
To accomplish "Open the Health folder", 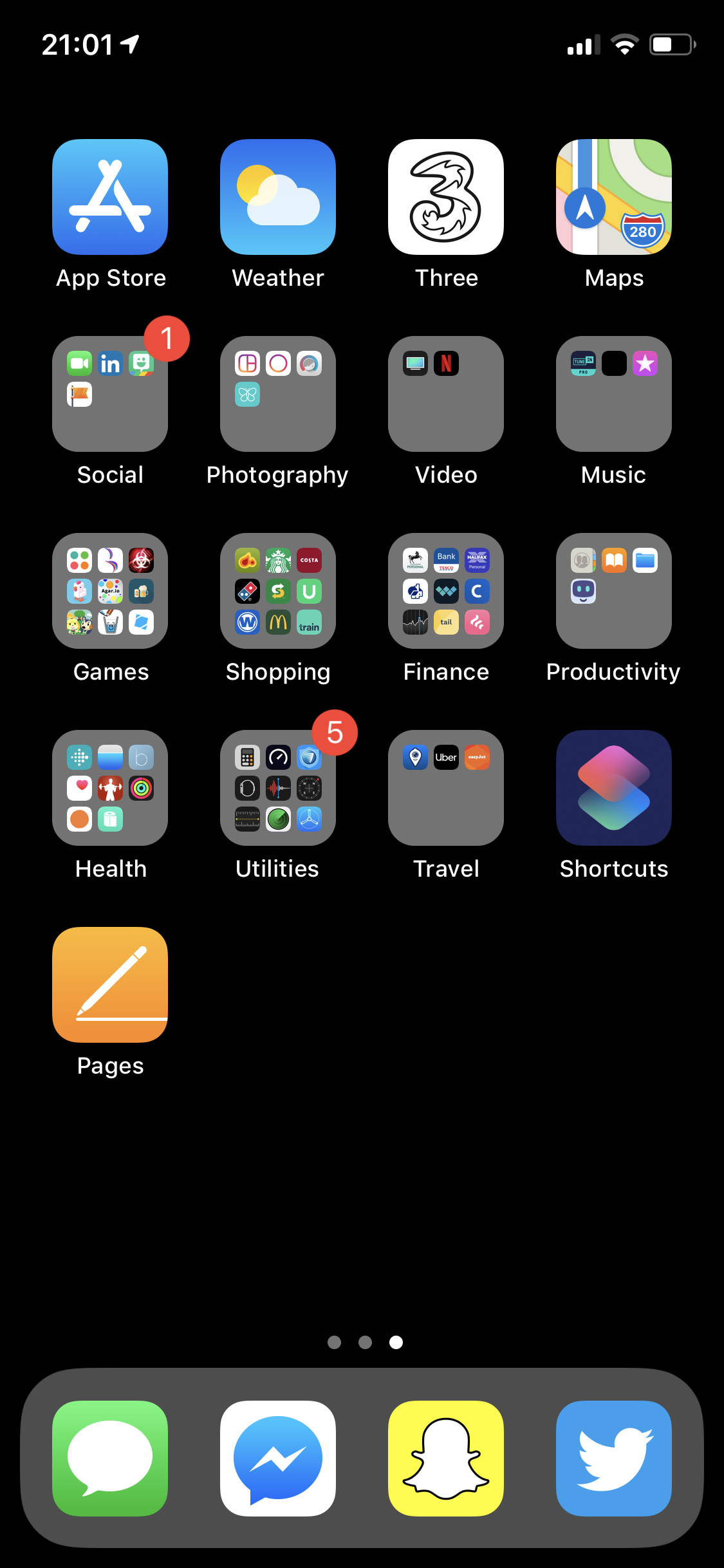I will [110, 788].
